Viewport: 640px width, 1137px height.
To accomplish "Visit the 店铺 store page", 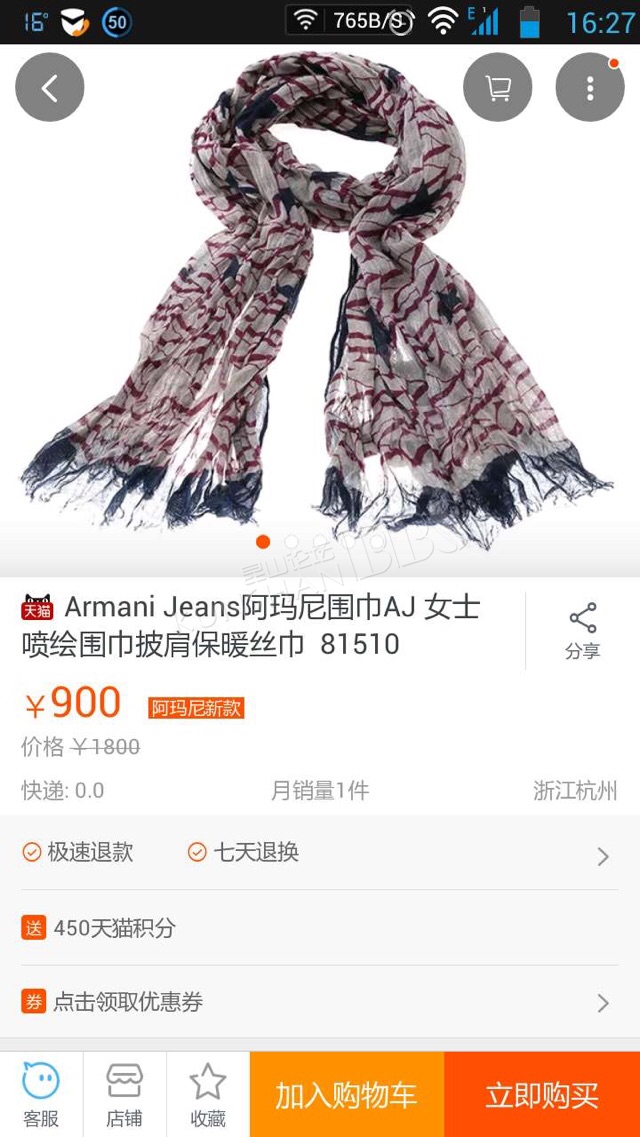I will (124, 1094).
